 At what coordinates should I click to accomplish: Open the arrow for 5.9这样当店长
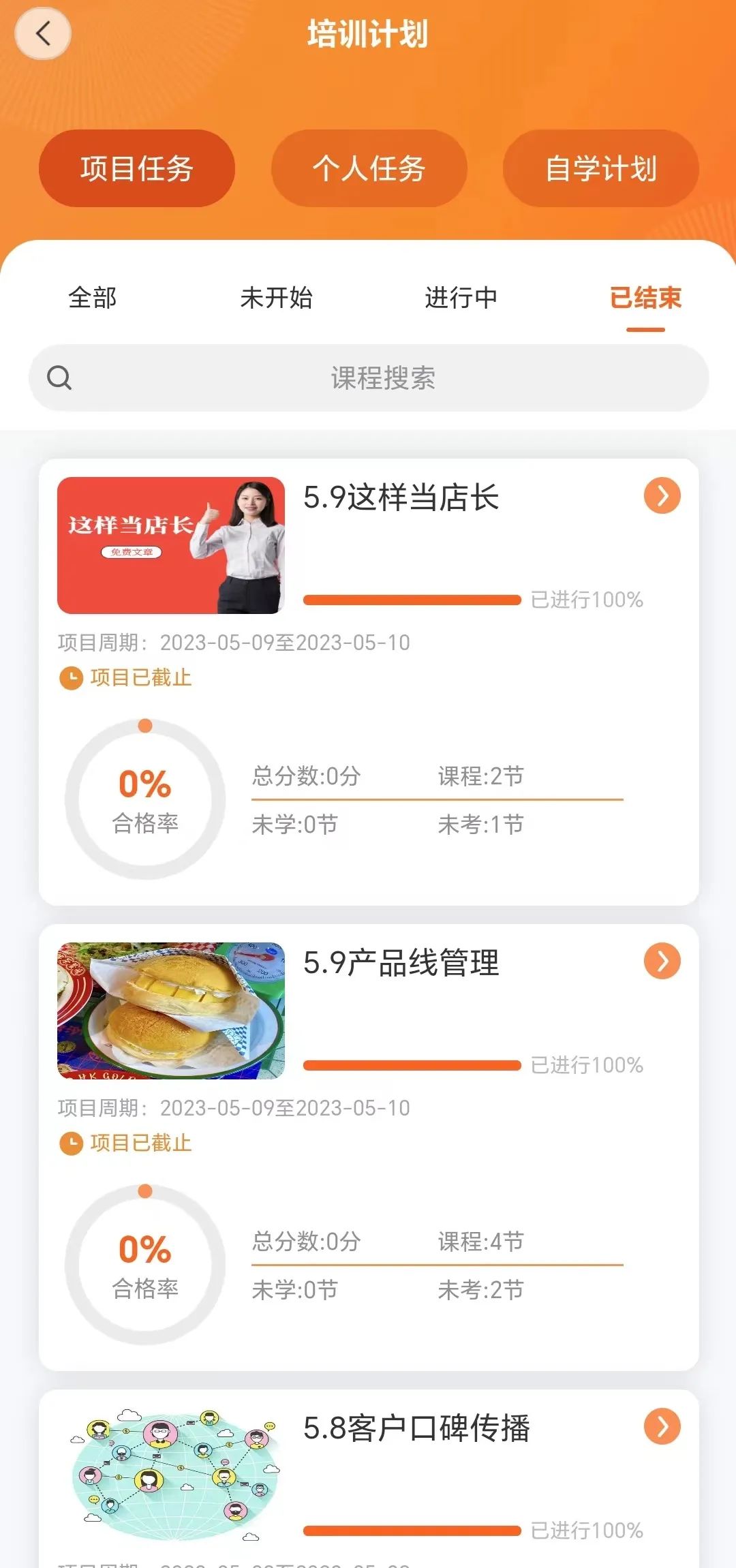[662, 495]
